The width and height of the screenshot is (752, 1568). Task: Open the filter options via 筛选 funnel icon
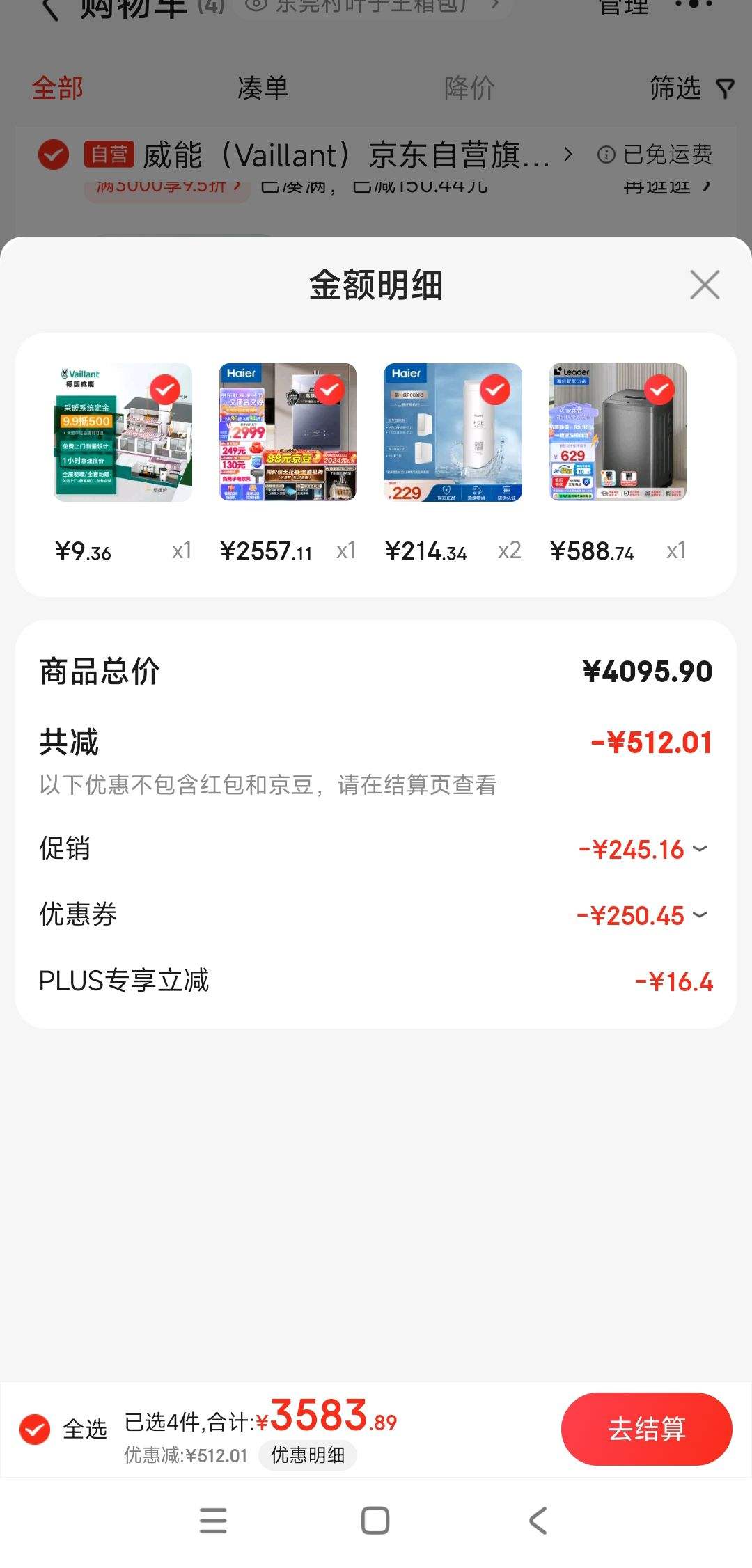coord(727,88)
